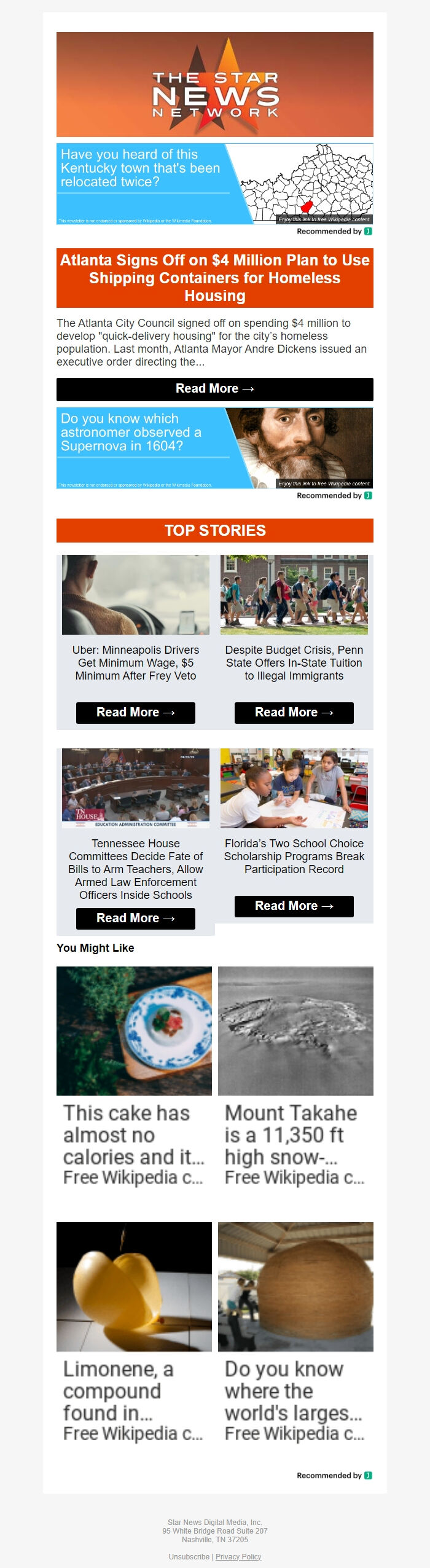Viewport: 430px width, 1568px height.
Task: Open the Uber driver story photo
Action: [x=135, y=595]
